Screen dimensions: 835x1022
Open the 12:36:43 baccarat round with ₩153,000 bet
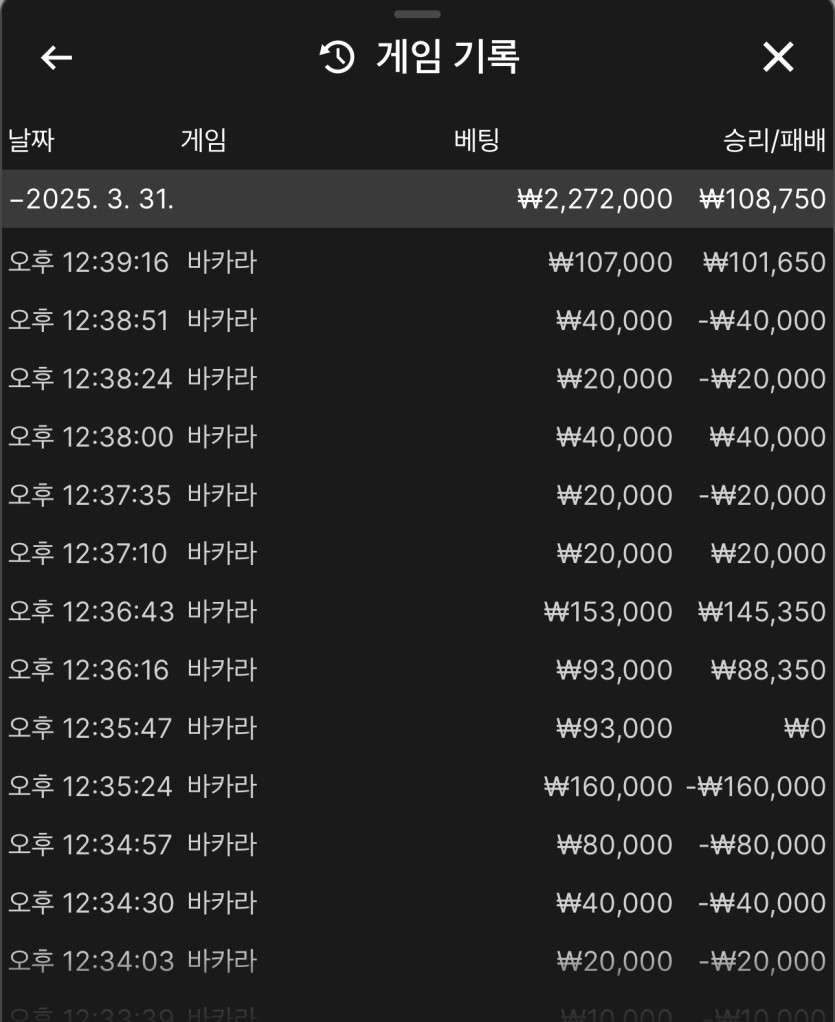417,612
